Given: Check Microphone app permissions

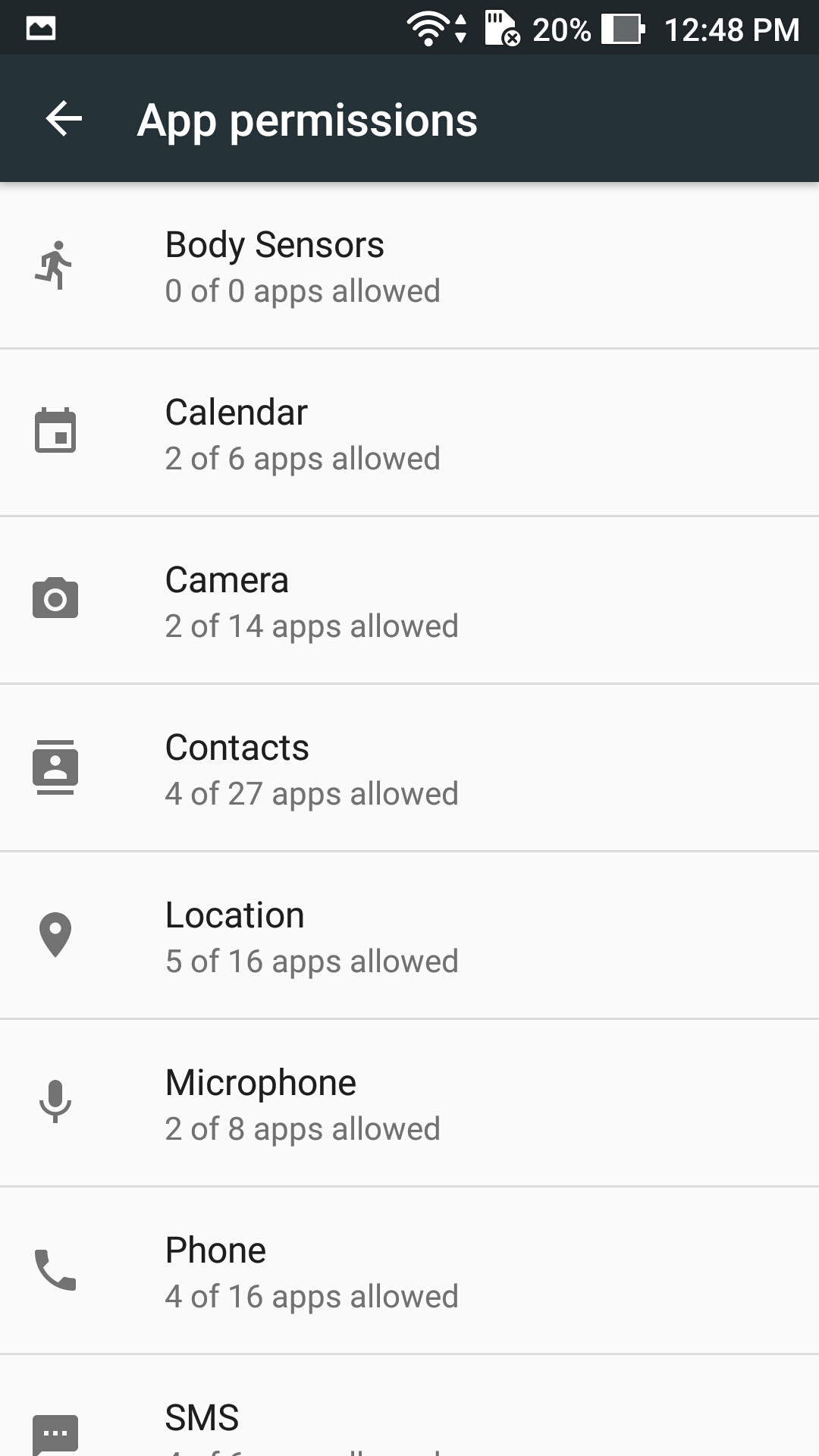Looking at the screenshot, I should (x=409, y=1104).
